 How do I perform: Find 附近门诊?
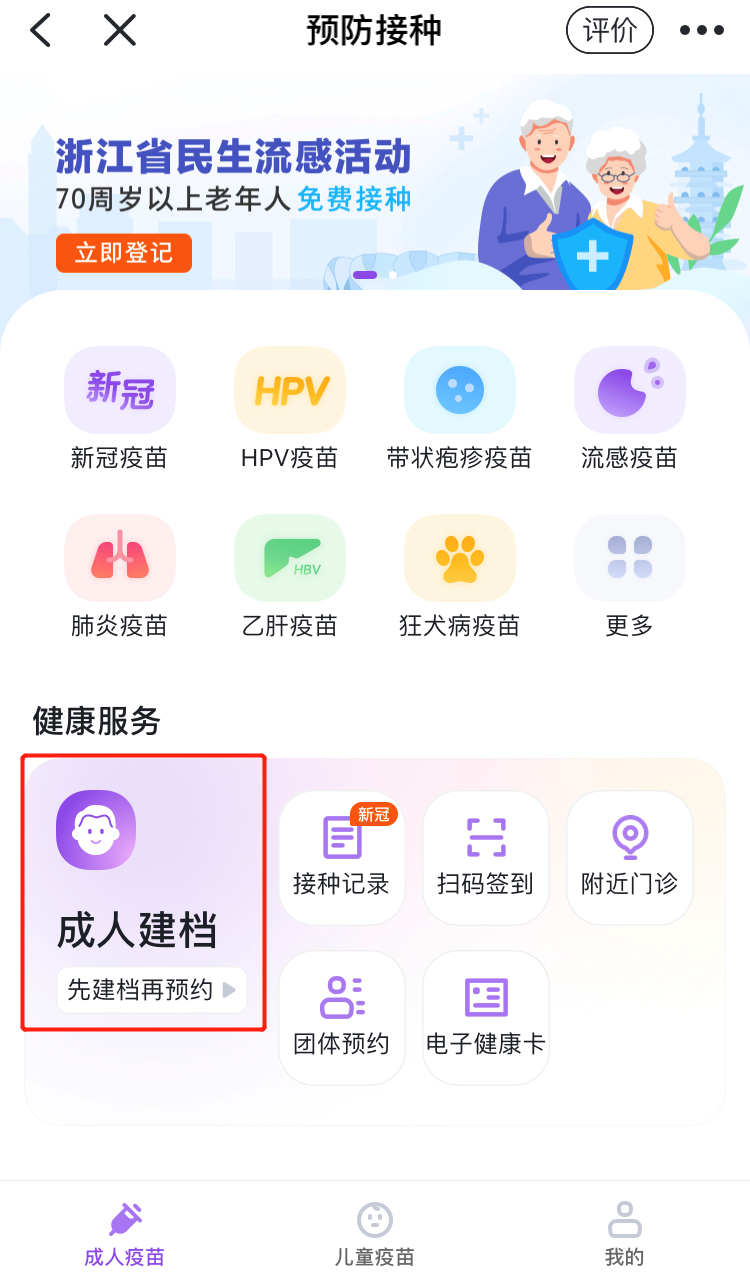pos(629,858)
